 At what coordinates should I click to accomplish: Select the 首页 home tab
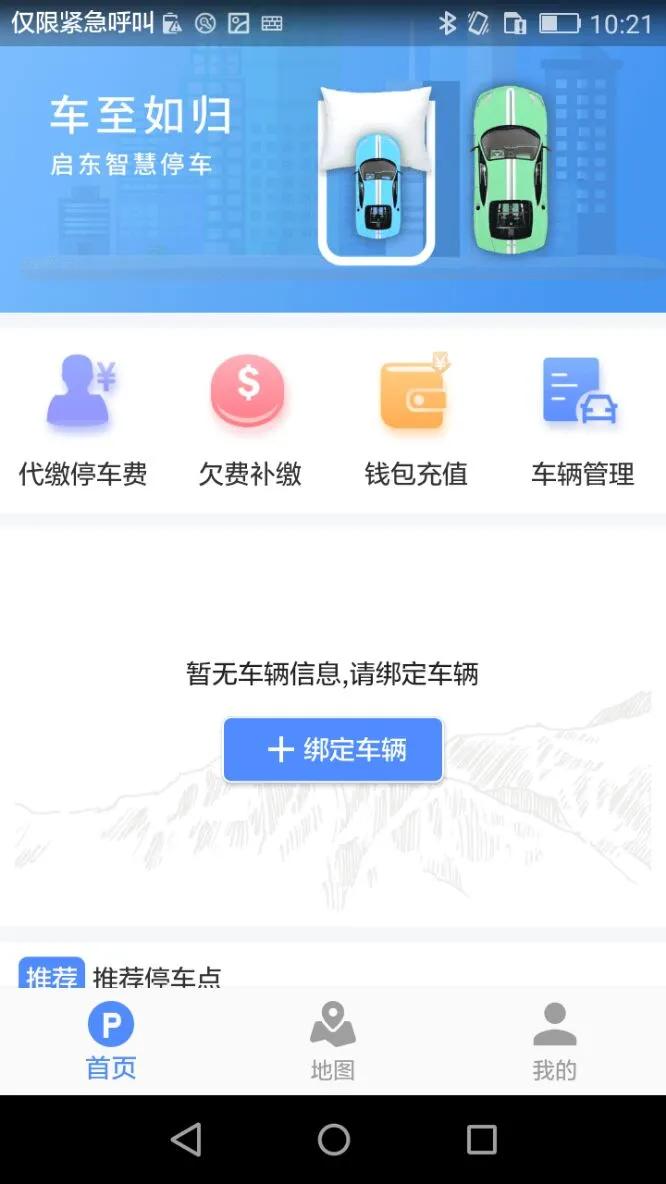coord(111,1041)
